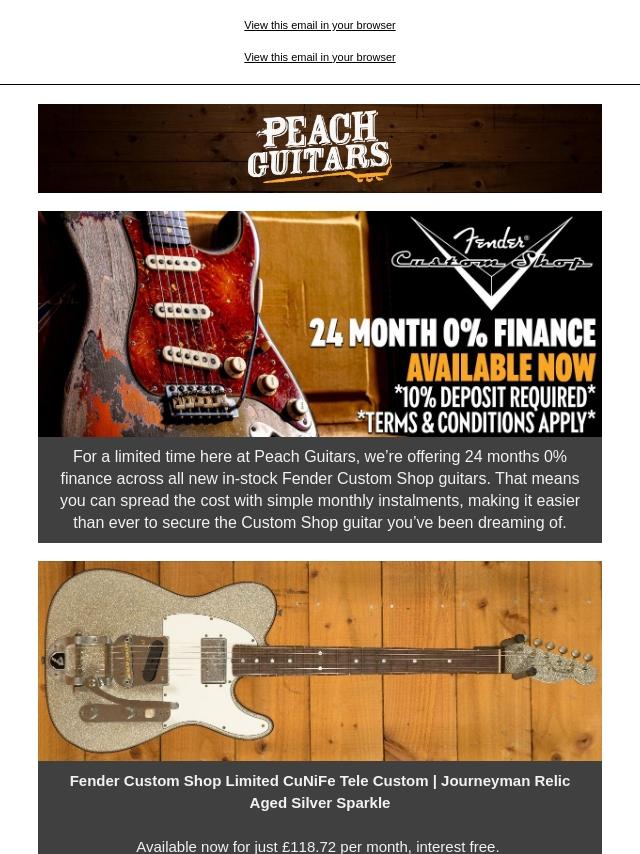Open the silver sparkle Tele Custom guitar image
Screen dimensions: 640x854
pyautogui.click(x=320, y=661)
